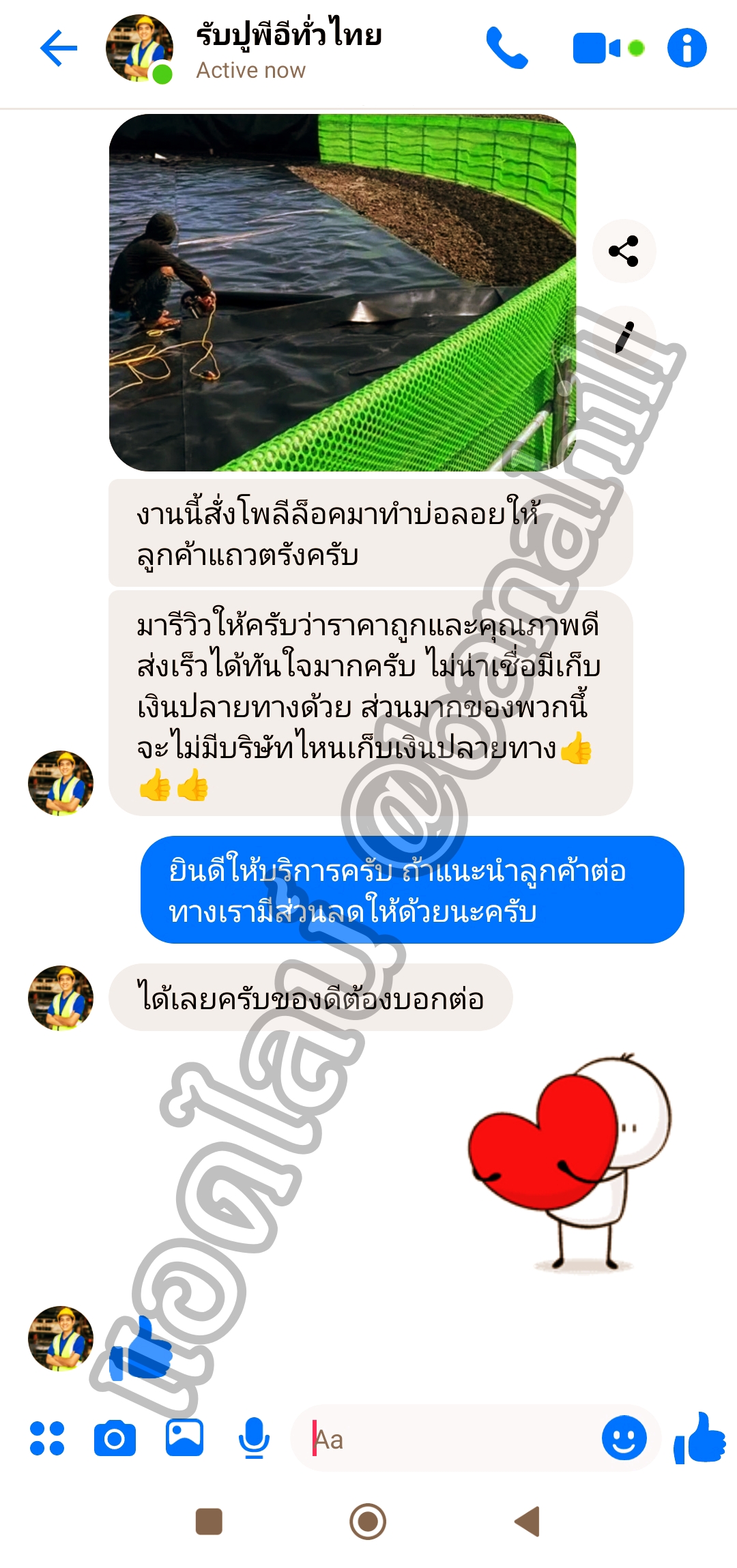Viewport: 737px width, 1568px height.
Task: Record a voice message
Action: click(x=254, y=1437)
